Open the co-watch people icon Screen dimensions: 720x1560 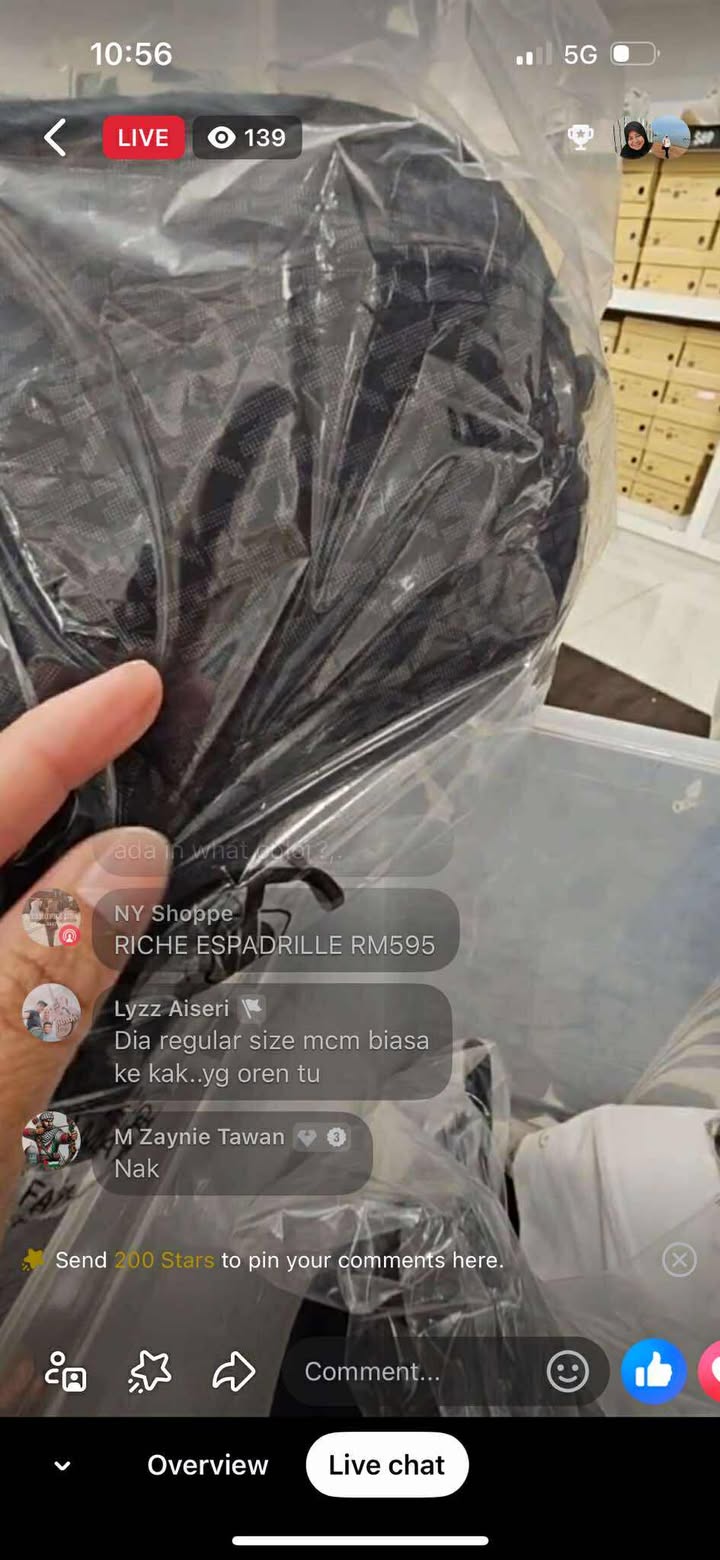66,1371
